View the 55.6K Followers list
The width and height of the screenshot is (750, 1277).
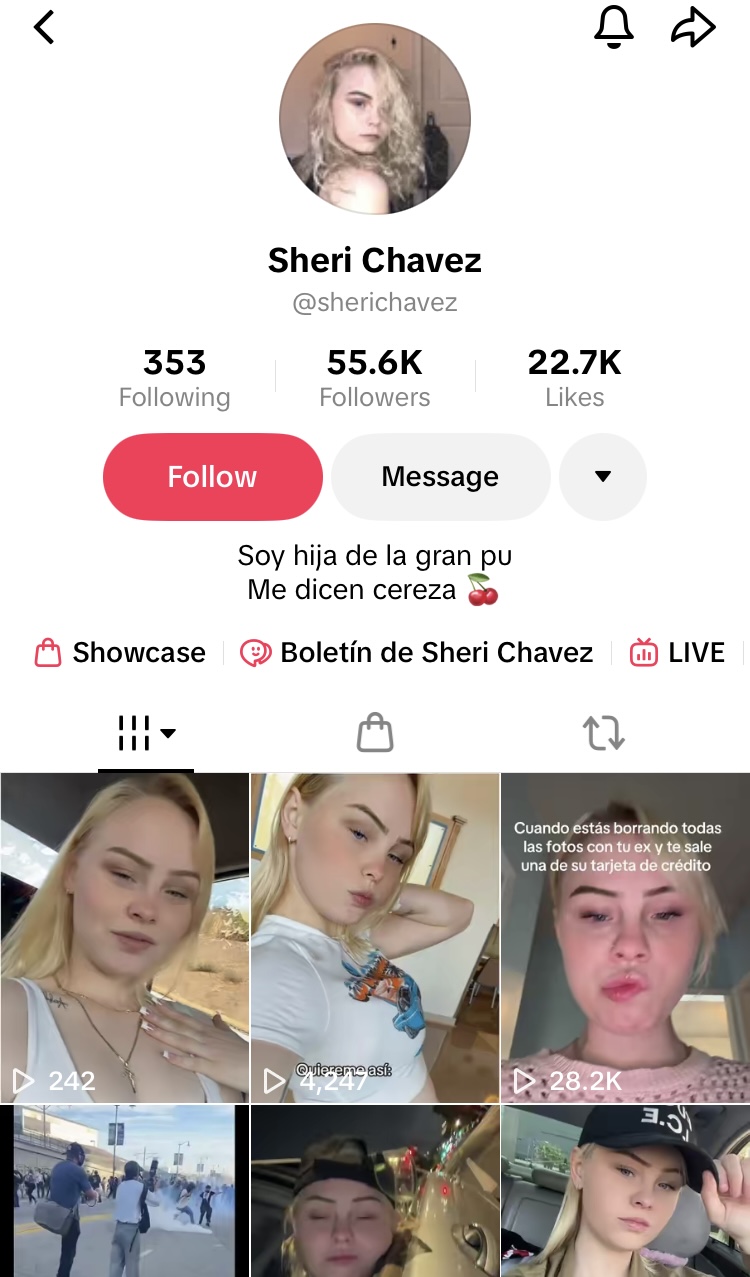coord(375,378)
